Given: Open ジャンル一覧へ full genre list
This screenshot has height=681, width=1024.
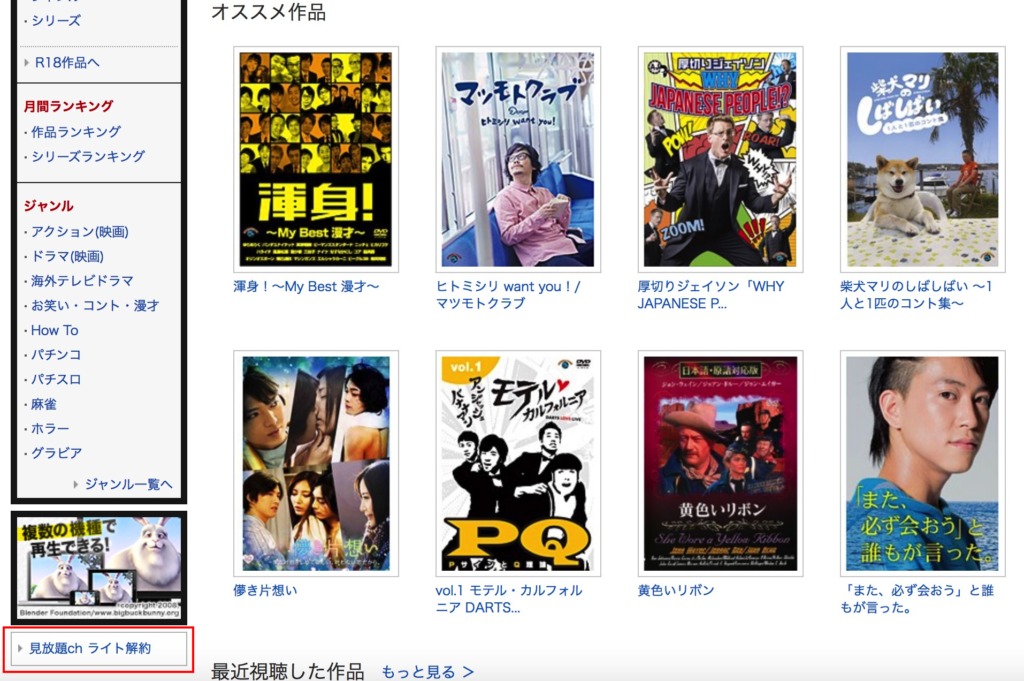Looking at the screenshot, I should click(x=128, y=484).
